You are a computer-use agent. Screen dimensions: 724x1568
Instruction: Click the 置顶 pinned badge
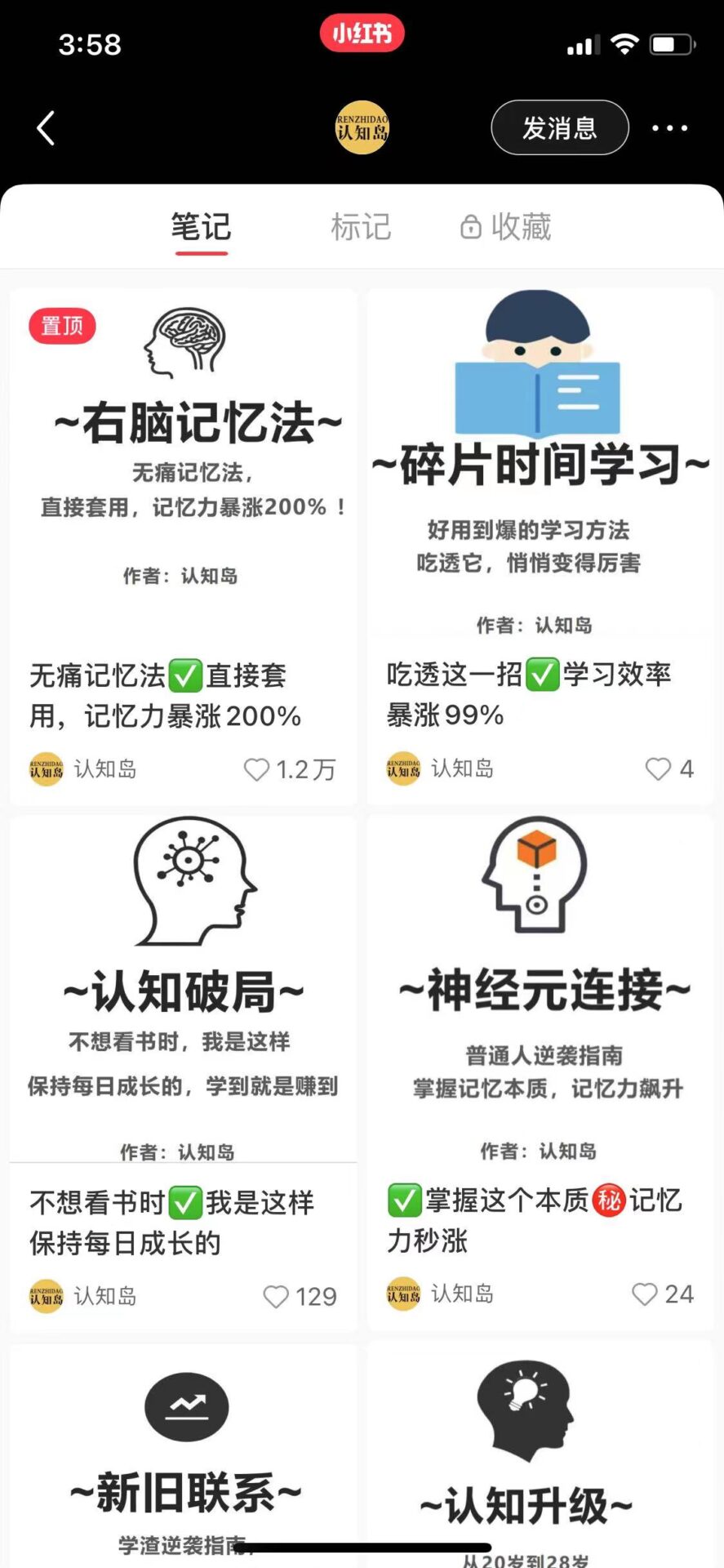[x=61, y=325]
